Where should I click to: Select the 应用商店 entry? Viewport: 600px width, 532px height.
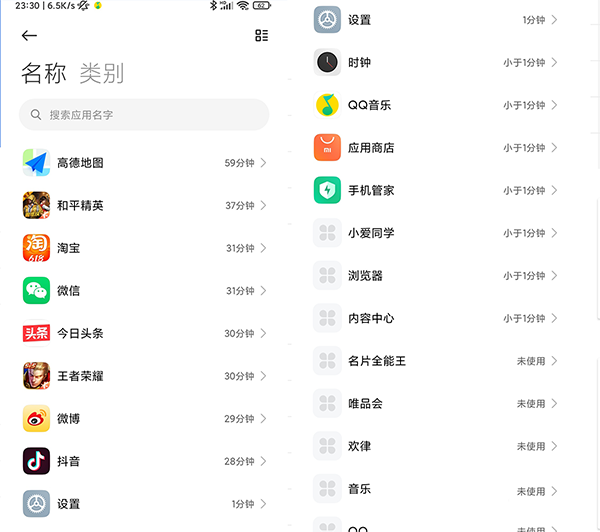(436, 147)
